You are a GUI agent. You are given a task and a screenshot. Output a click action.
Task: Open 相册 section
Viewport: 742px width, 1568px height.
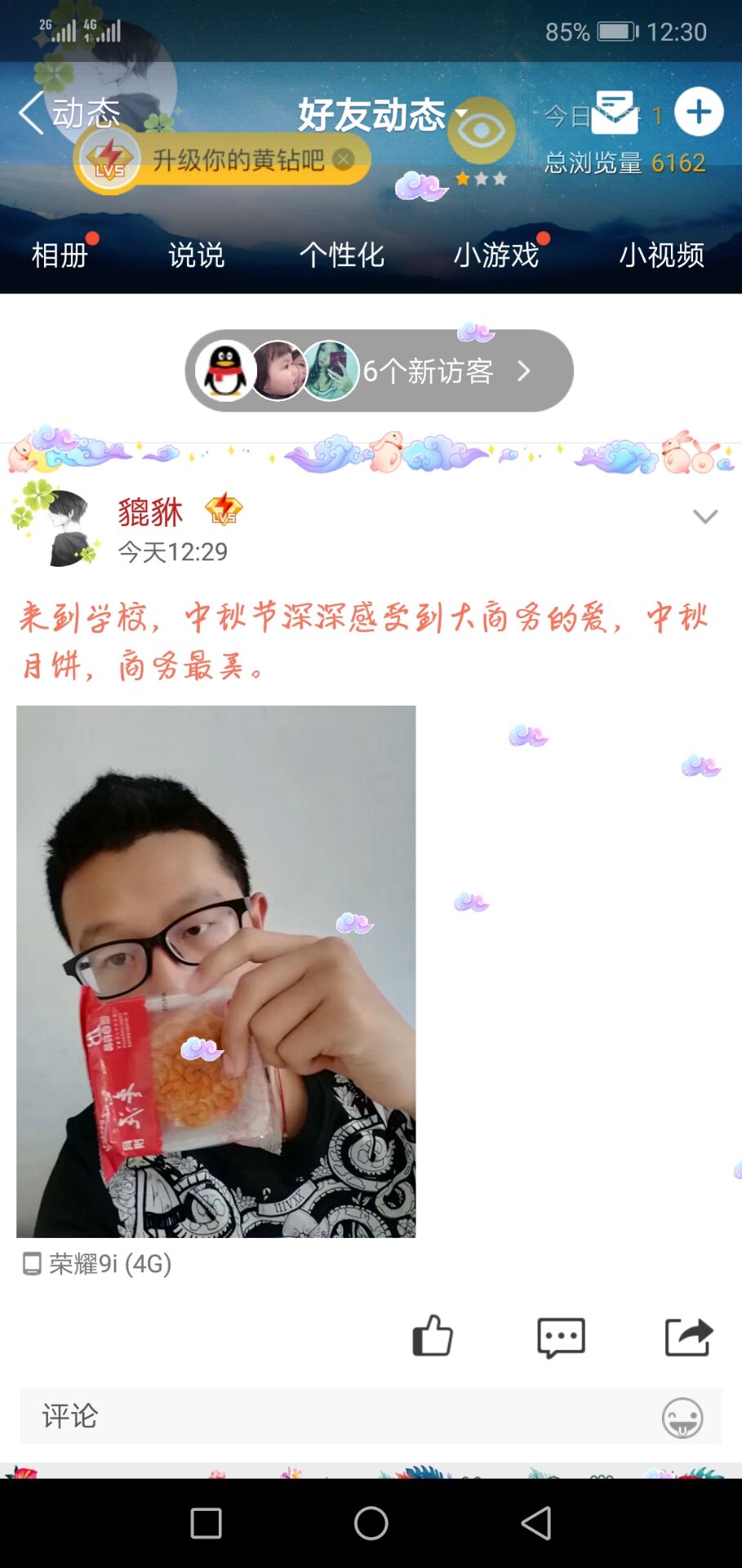(x=60, y=255)
